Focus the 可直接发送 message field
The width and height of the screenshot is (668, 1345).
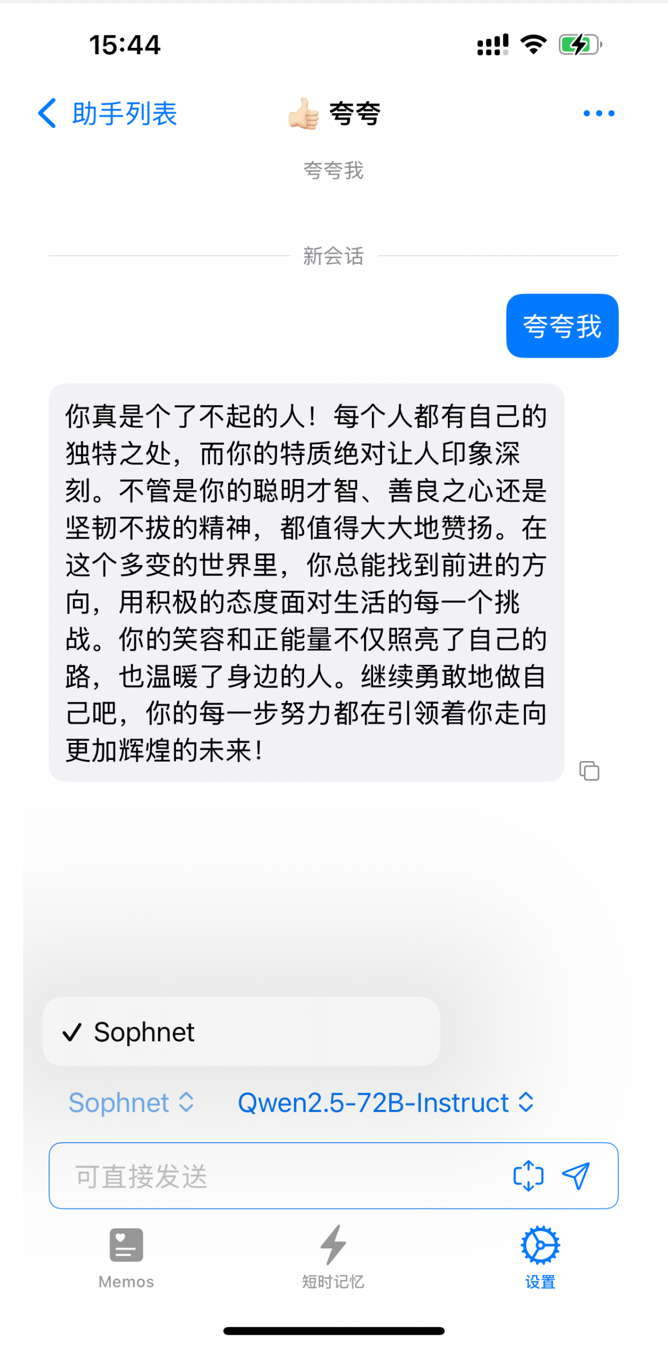280,1176
